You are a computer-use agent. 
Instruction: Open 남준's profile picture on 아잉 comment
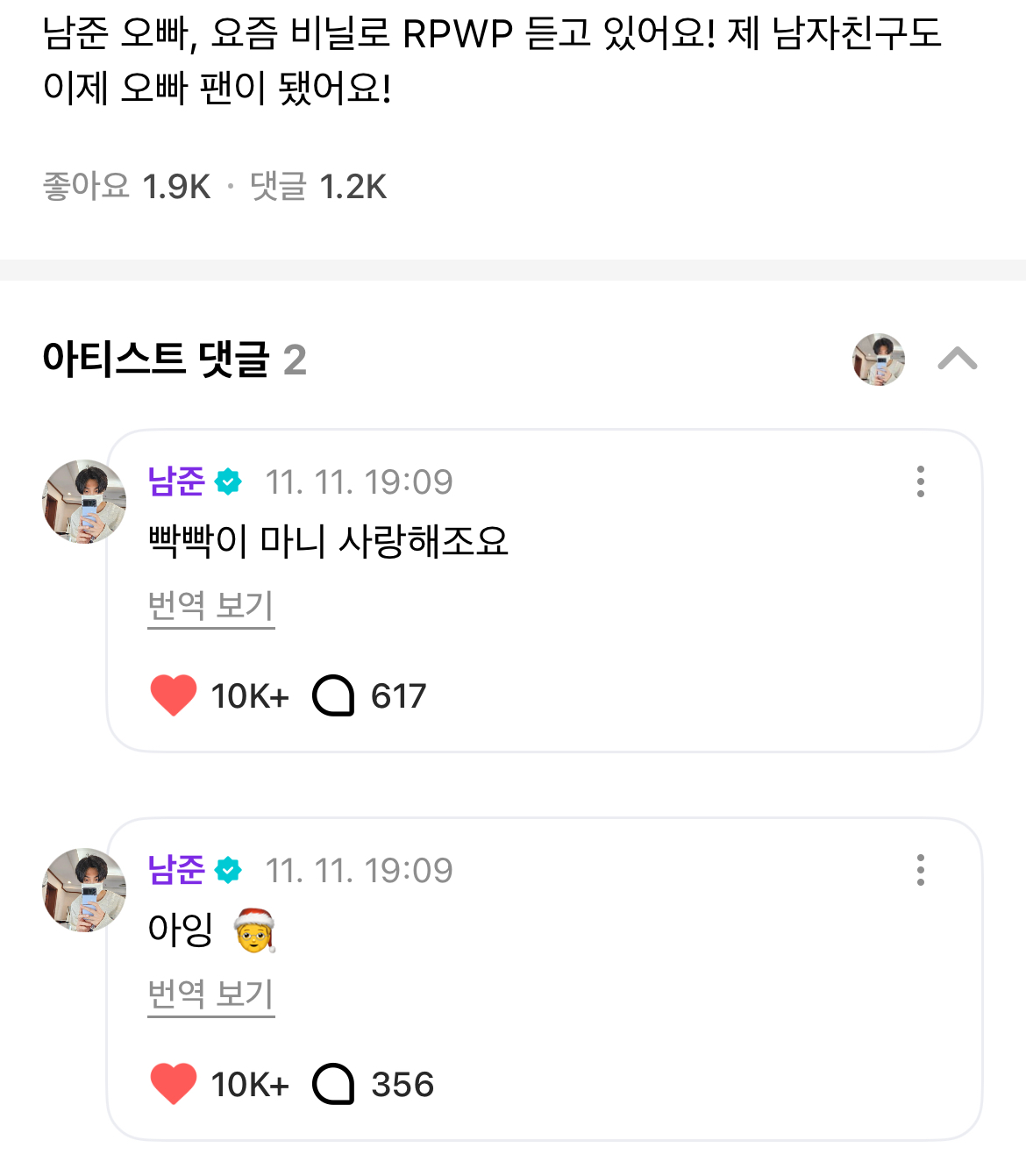click(84, 890)
